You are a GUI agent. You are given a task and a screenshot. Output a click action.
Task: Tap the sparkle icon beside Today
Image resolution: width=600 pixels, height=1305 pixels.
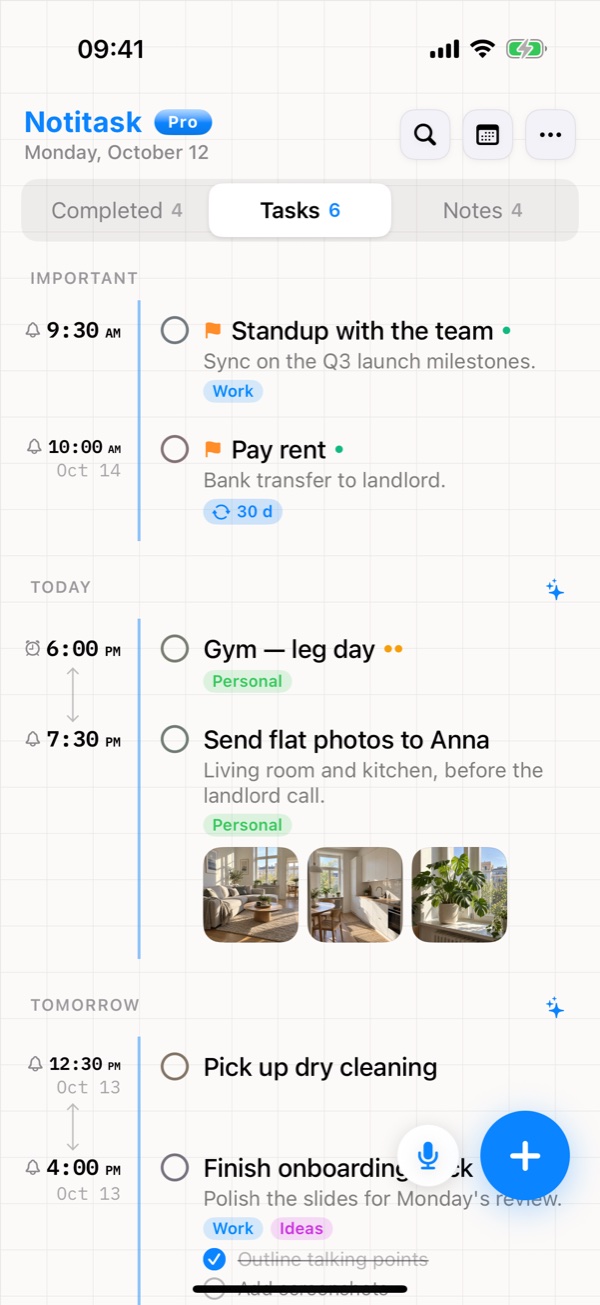pos(555,590)
